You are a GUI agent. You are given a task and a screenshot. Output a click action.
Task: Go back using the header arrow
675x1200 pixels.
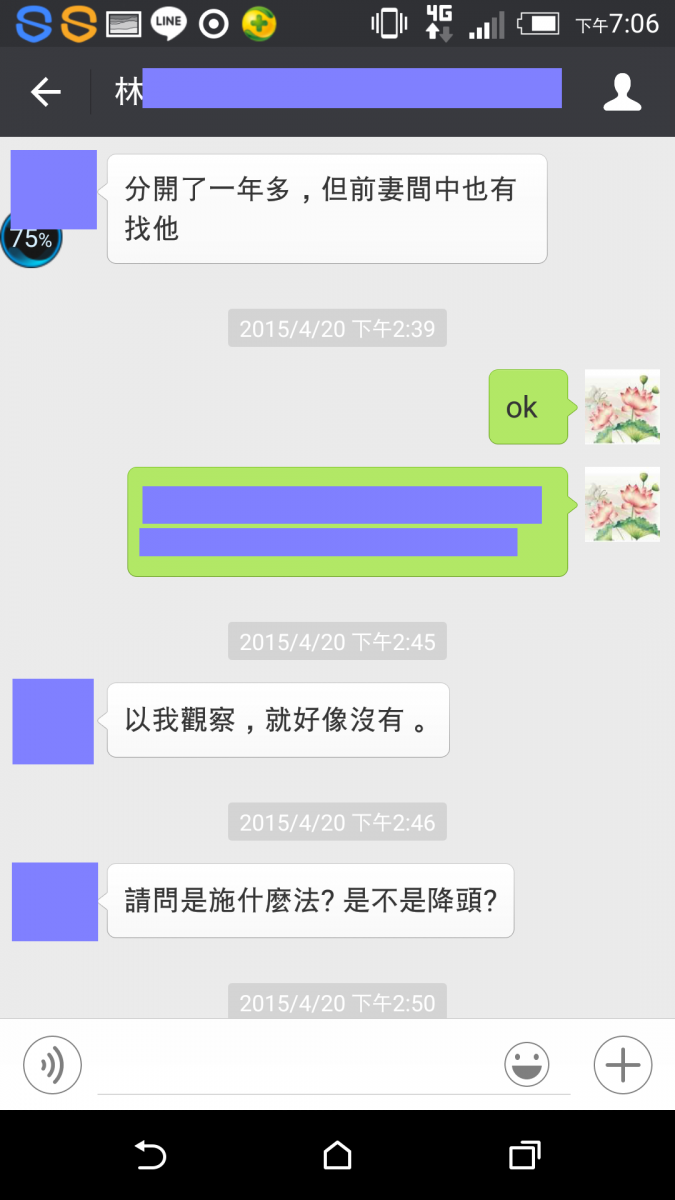tap(45, 93)
